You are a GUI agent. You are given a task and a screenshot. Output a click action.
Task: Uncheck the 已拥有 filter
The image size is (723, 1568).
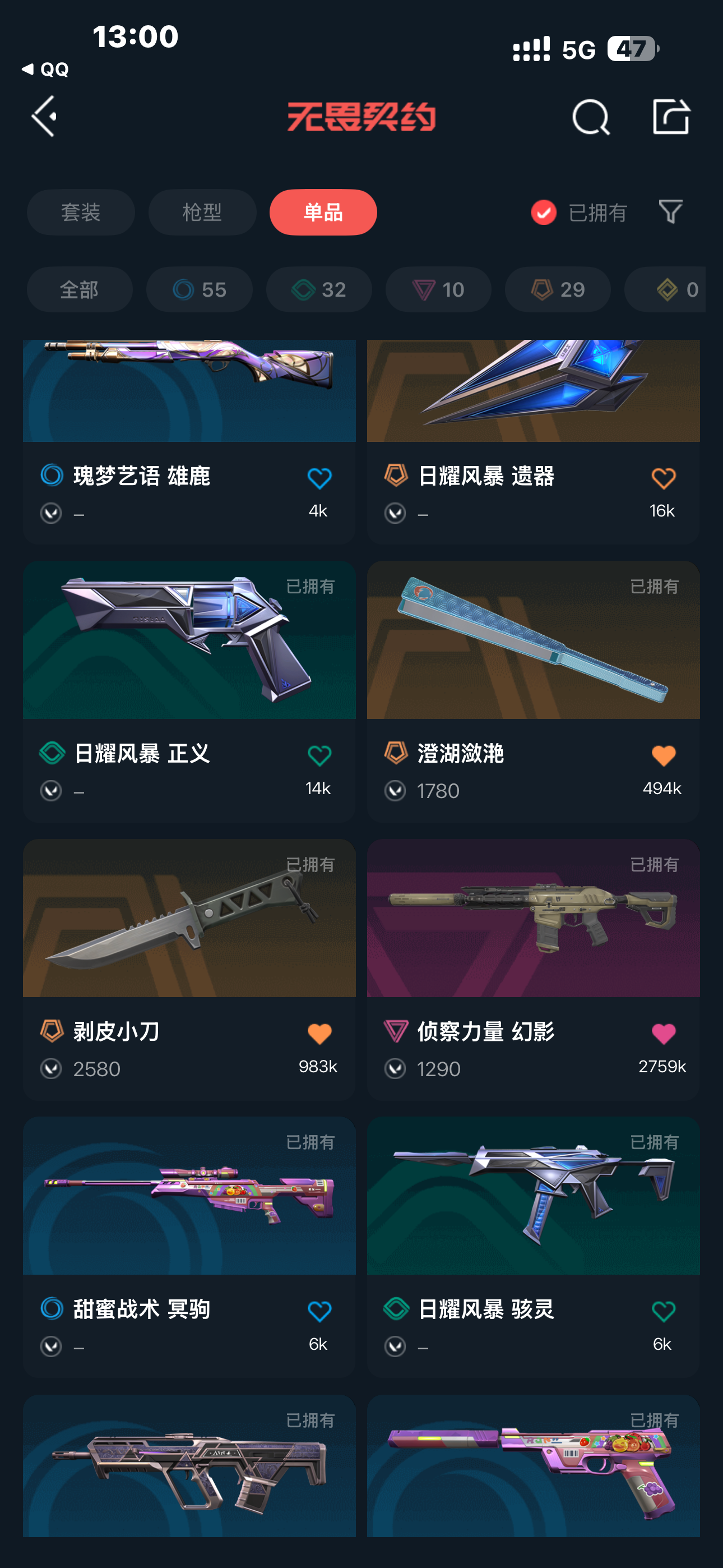pyautogui.click(x=578, y=213)
